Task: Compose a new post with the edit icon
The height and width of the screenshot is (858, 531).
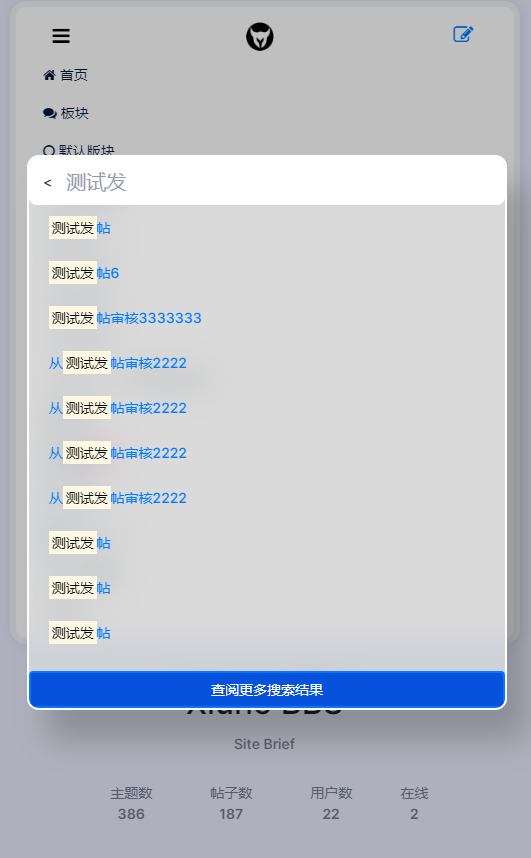Action: tap(463, 34)
